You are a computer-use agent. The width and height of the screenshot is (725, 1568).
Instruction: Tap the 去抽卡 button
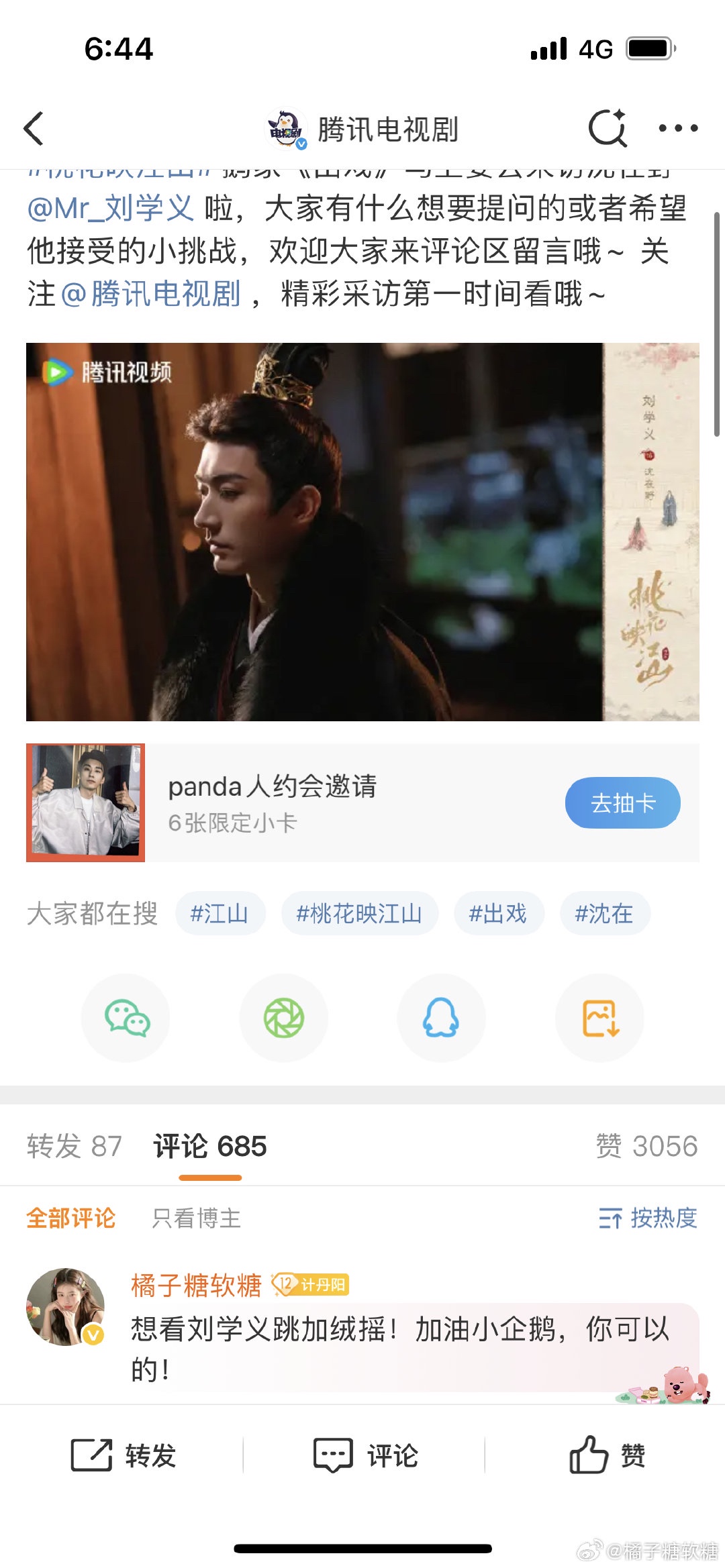(623, 802)
